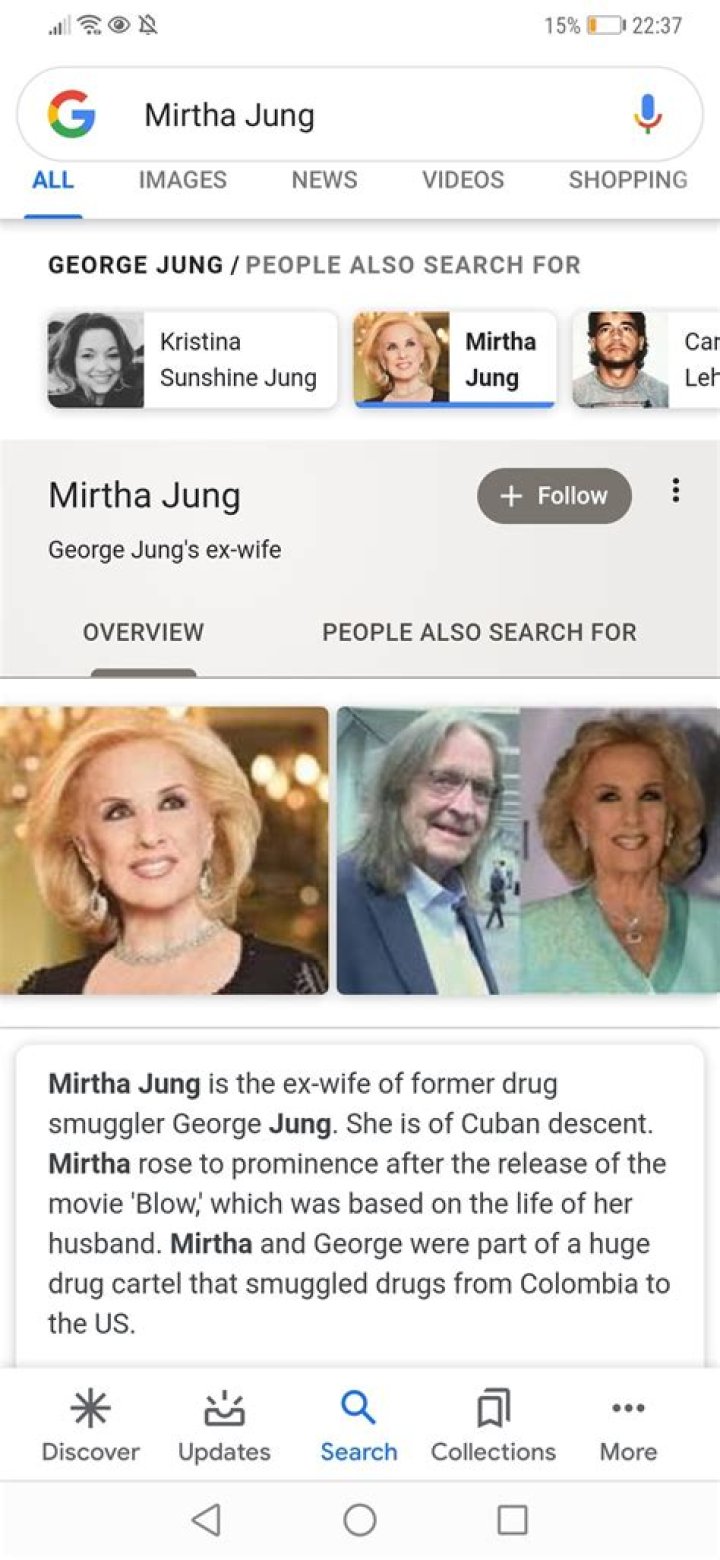Viewport: 720px width, 1560px height.
Task: Tap the Google voice search microphone
Action: pos(648,113)
